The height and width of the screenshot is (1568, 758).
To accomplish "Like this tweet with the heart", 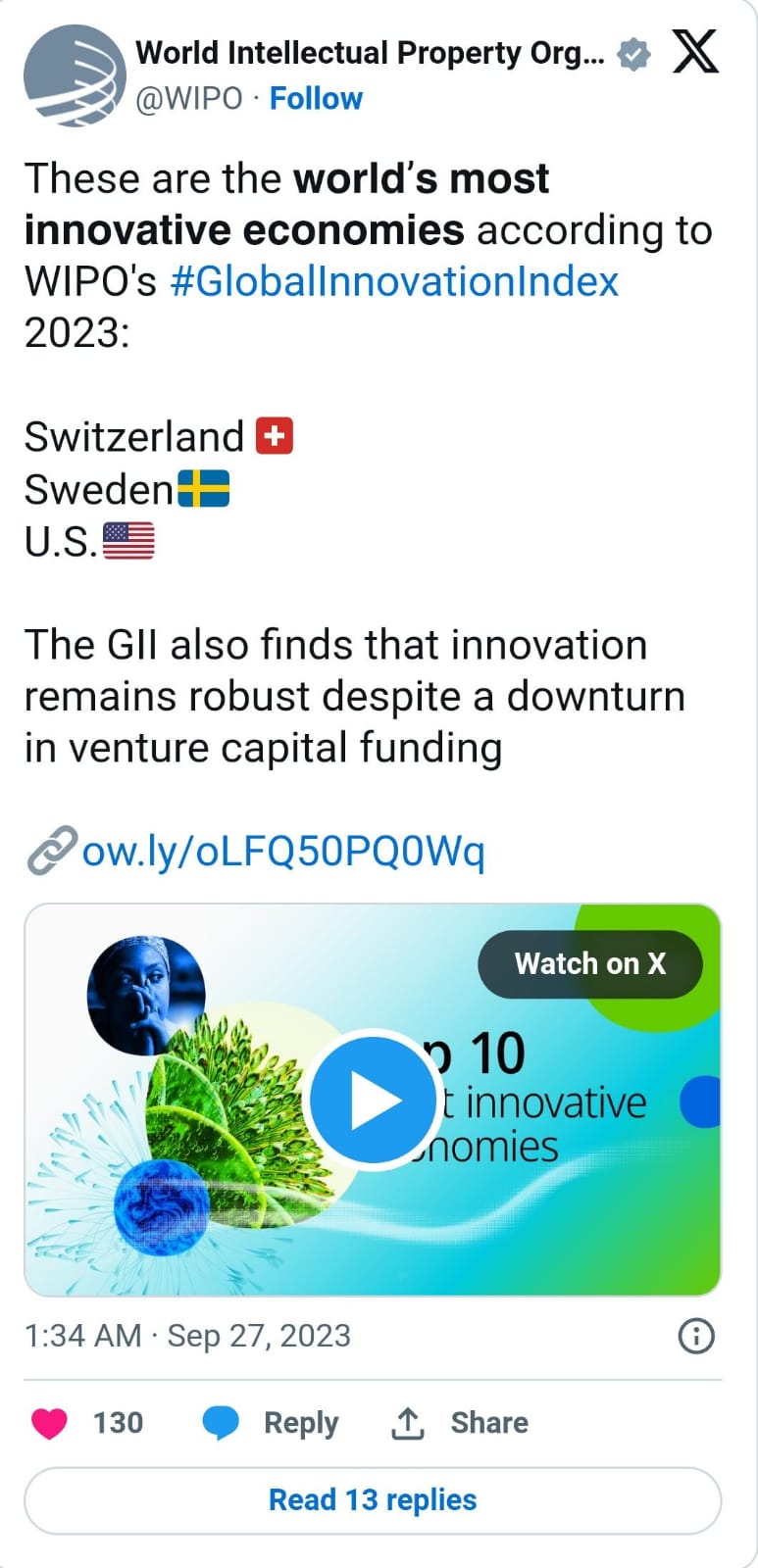I will coord(50,1423).
